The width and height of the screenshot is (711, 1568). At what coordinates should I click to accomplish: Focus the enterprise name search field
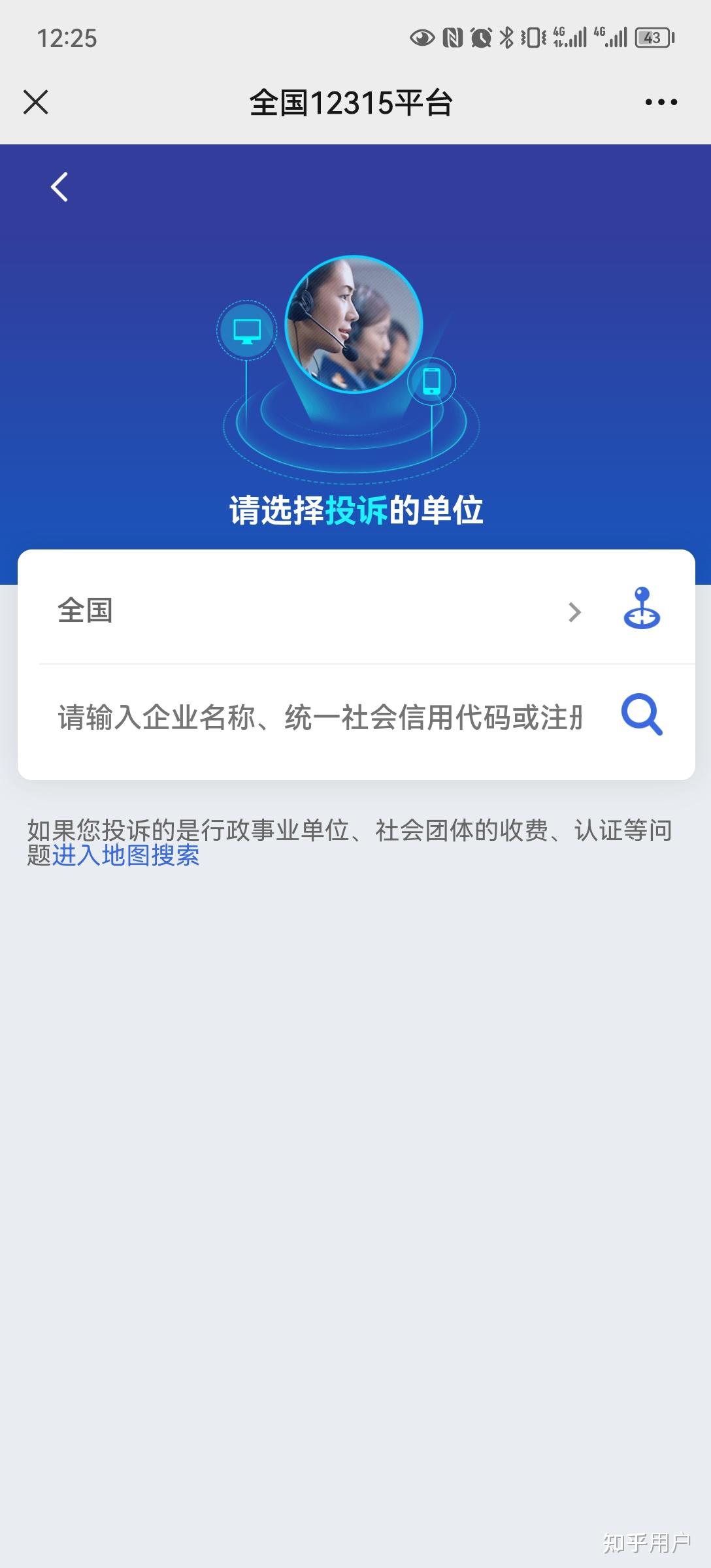(319, 717)
